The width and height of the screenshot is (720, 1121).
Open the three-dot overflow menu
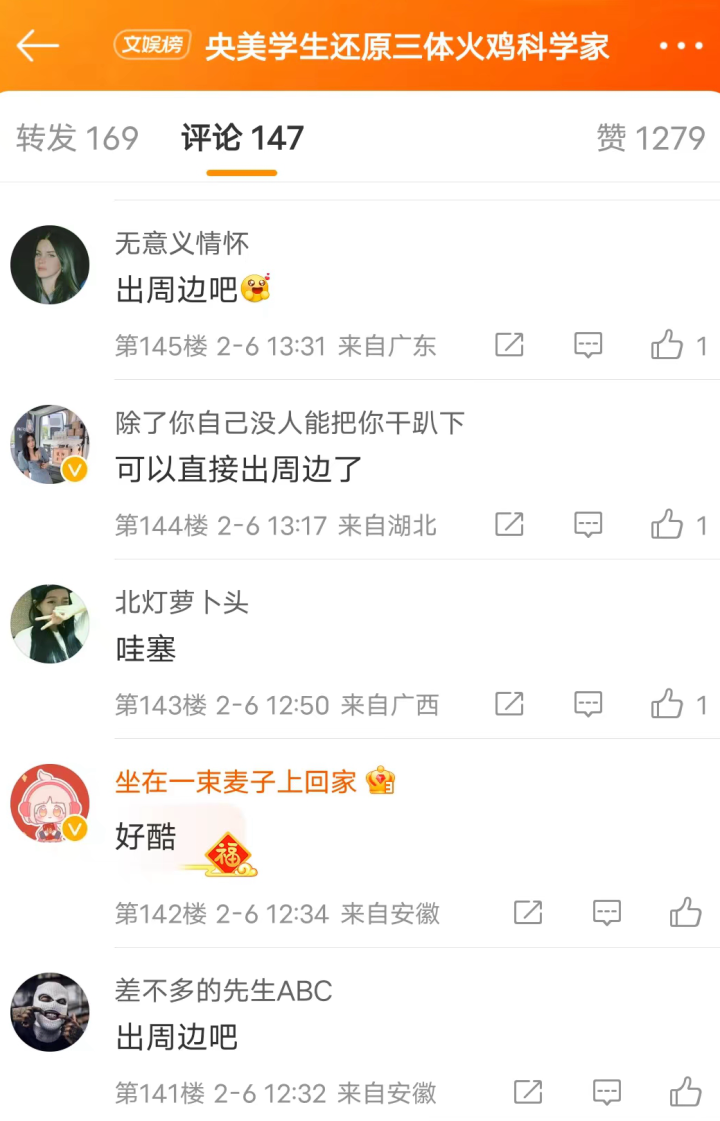tap(681, 46)
